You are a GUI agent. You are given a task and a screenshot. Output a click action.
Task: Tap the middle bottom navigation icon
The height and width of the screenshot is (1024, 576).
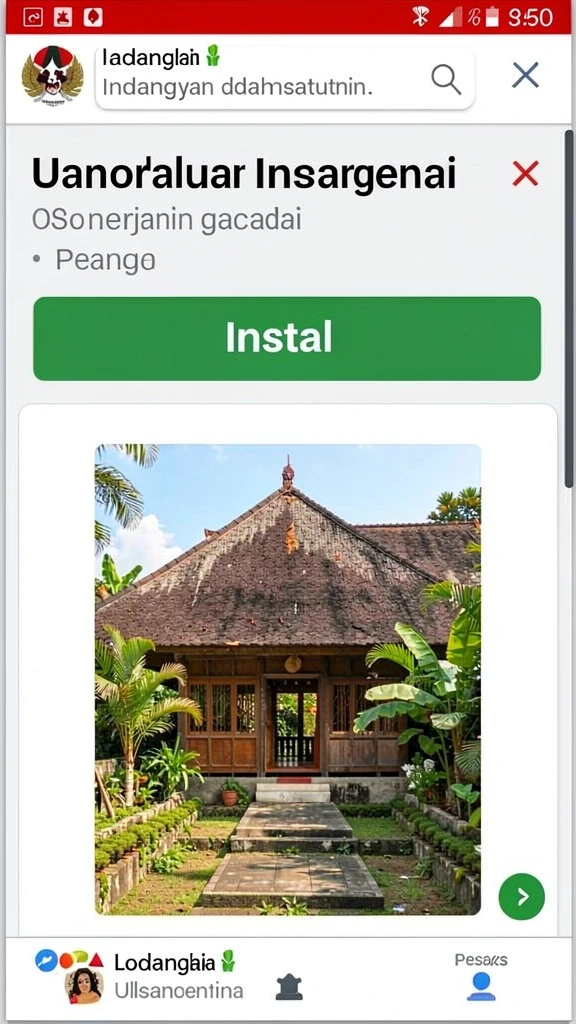289,987
